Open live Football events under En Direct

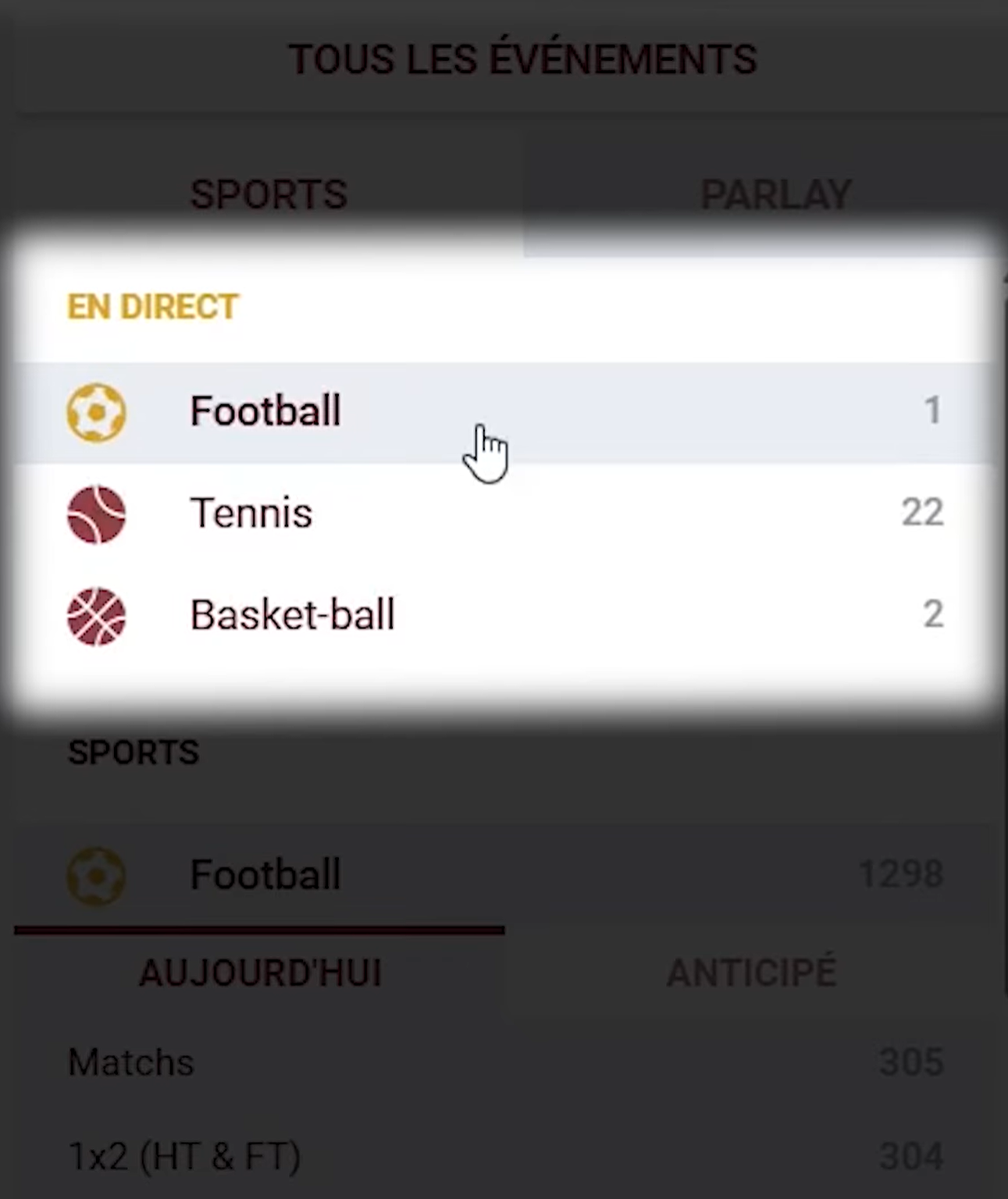coord(265,411)
